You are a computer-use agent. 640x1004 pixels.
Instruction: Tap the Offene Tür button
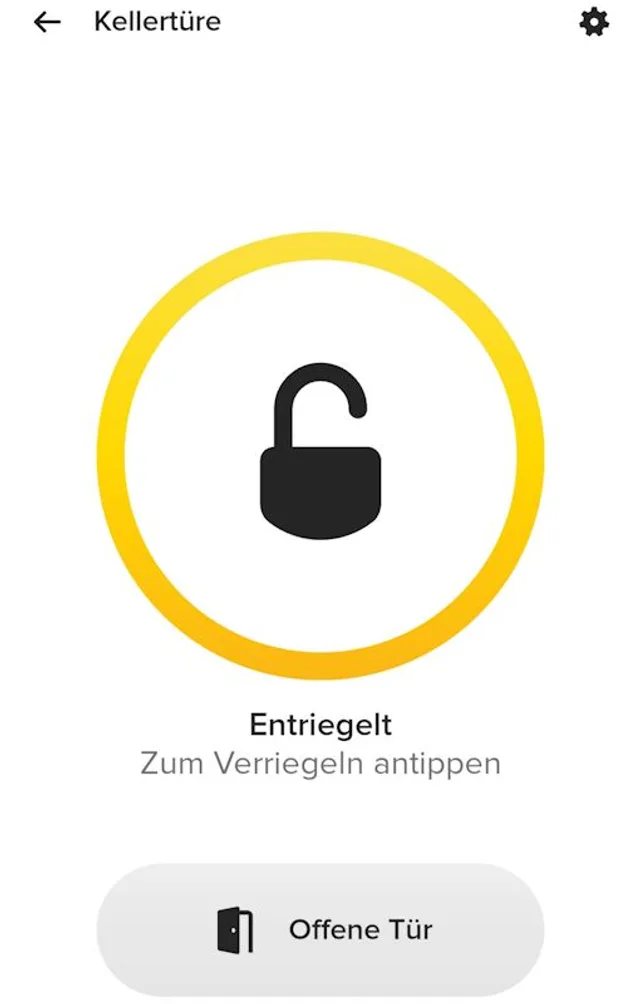point(320,930)
